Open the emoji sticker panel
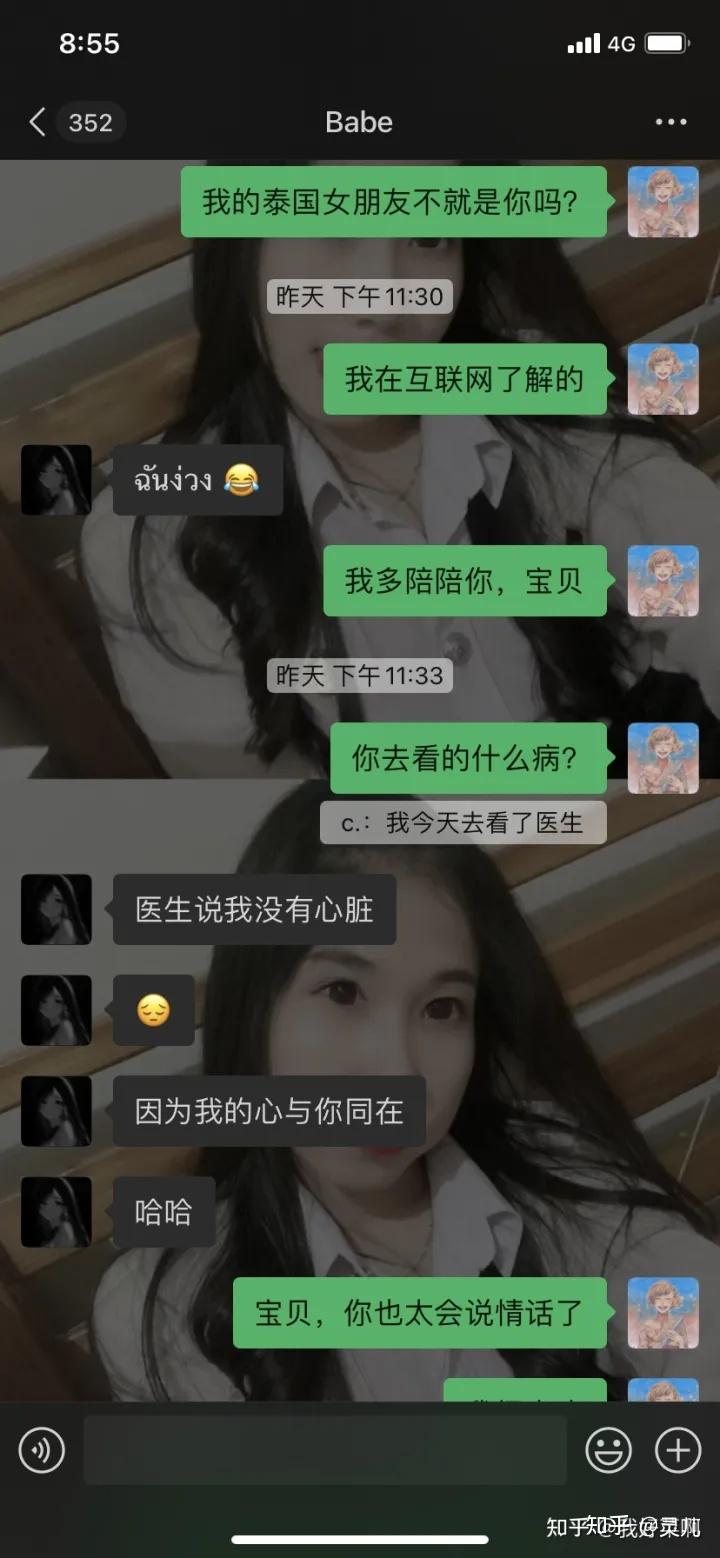The image size is (720, 1558). tap(609, 1450)
